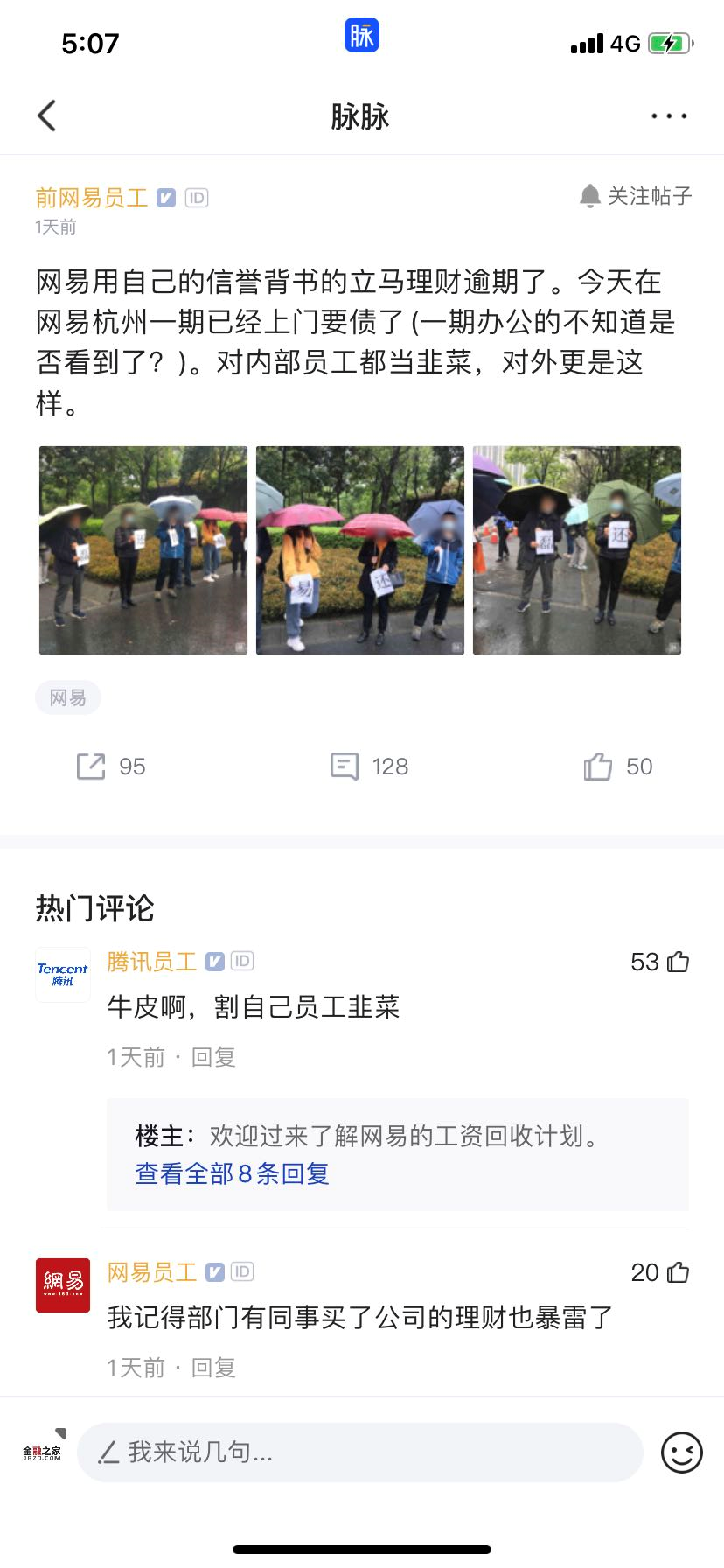View the 腾讯员工 commenter's avatar
Screen dimensions: 724x1568
(x=63, y=974)
